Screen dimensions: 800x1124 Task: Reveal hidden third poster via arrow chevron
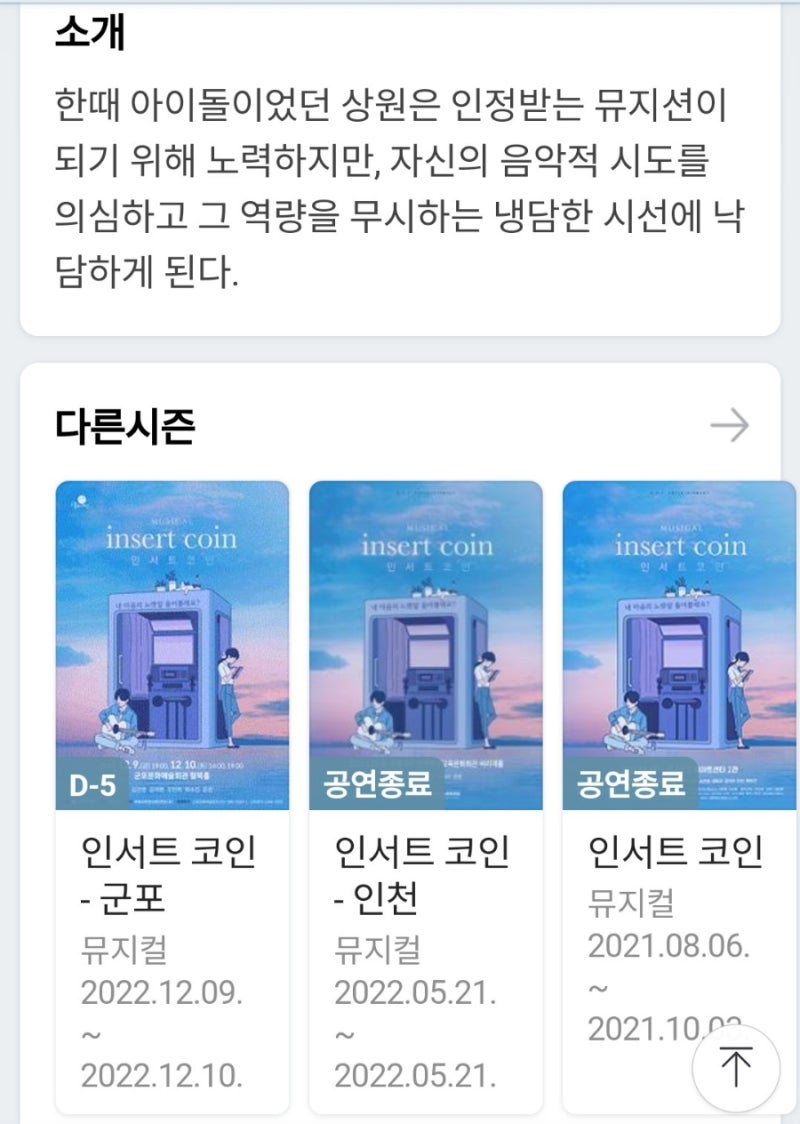tap(733, 424)
